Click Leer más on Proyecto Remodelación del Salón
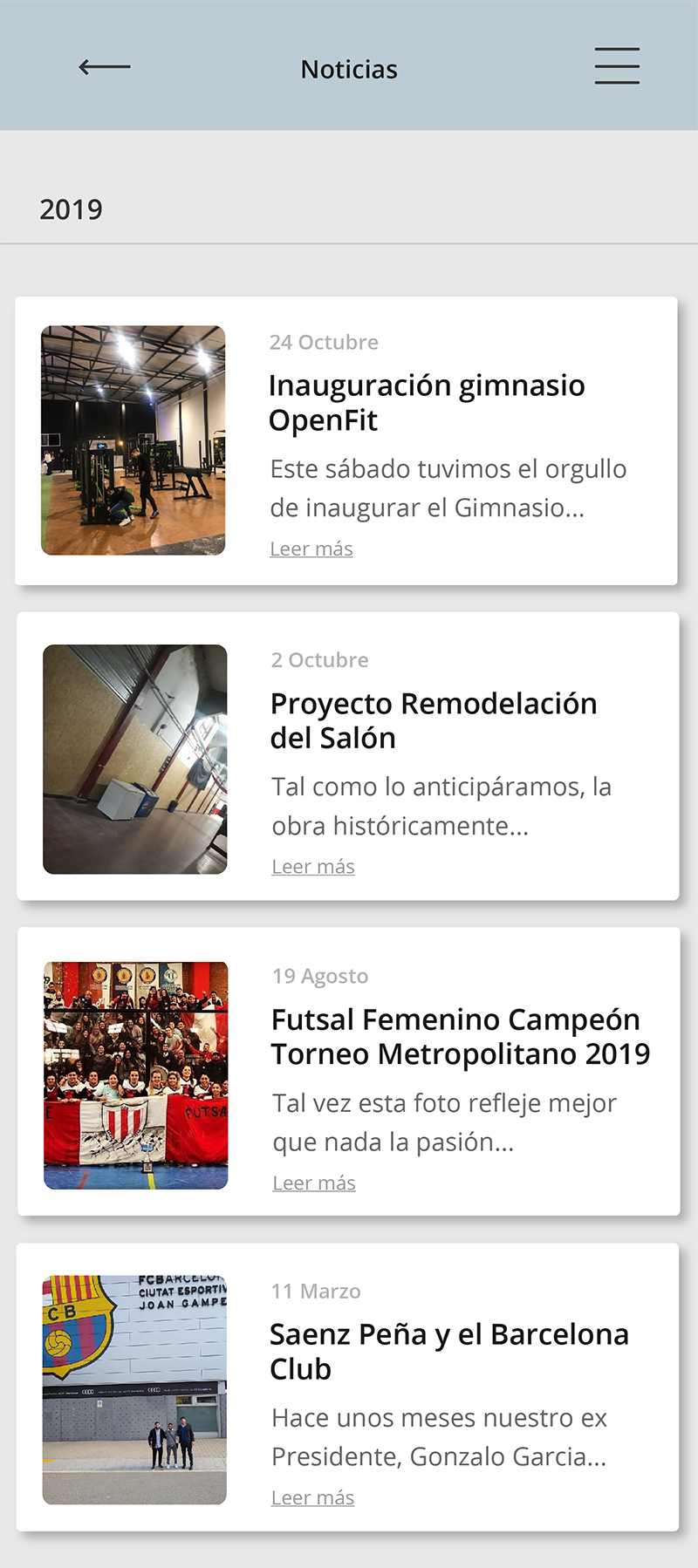 point(313,866)
